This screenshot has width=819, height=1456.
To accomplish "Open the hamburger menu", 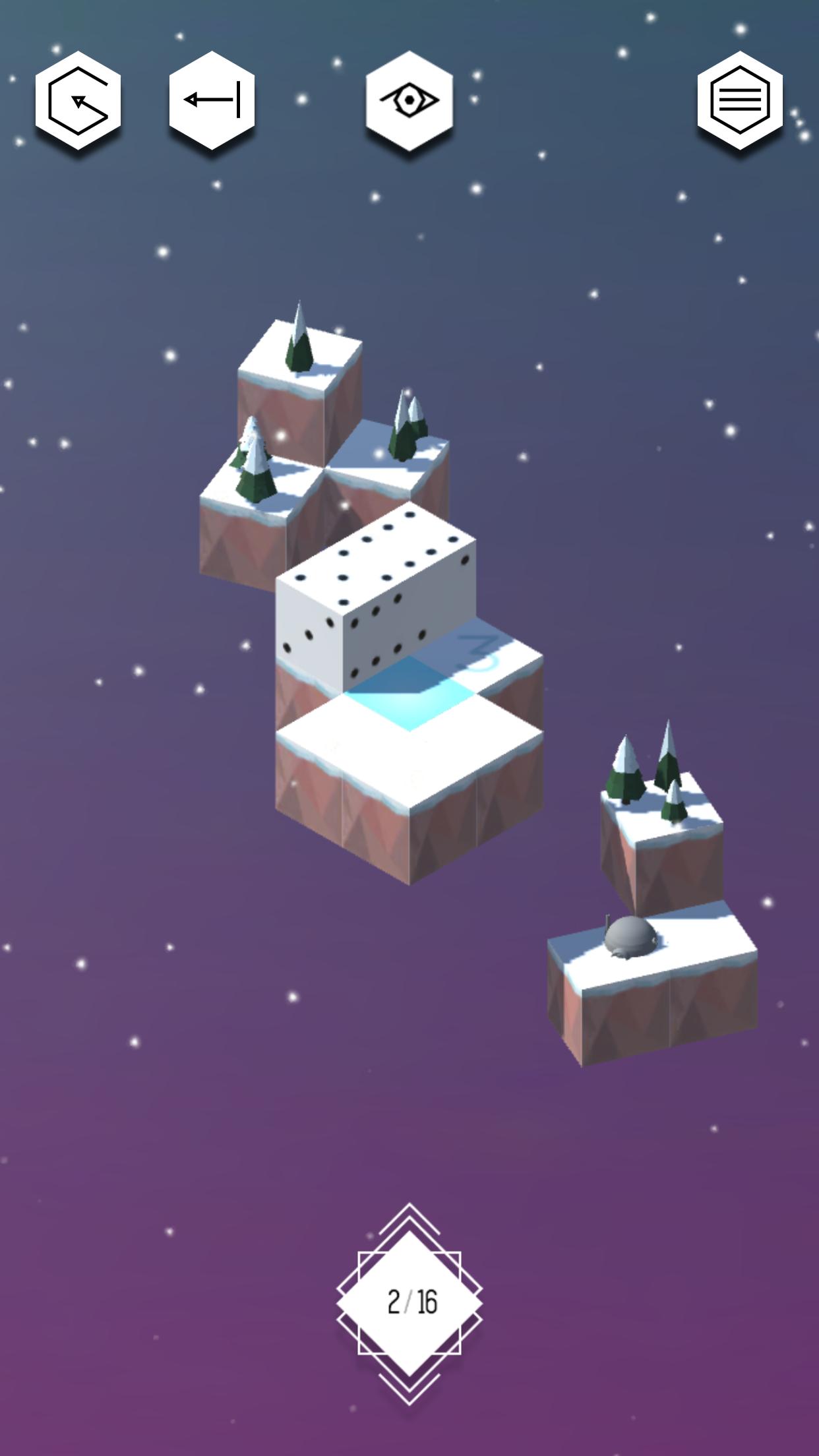I will 740,100.
